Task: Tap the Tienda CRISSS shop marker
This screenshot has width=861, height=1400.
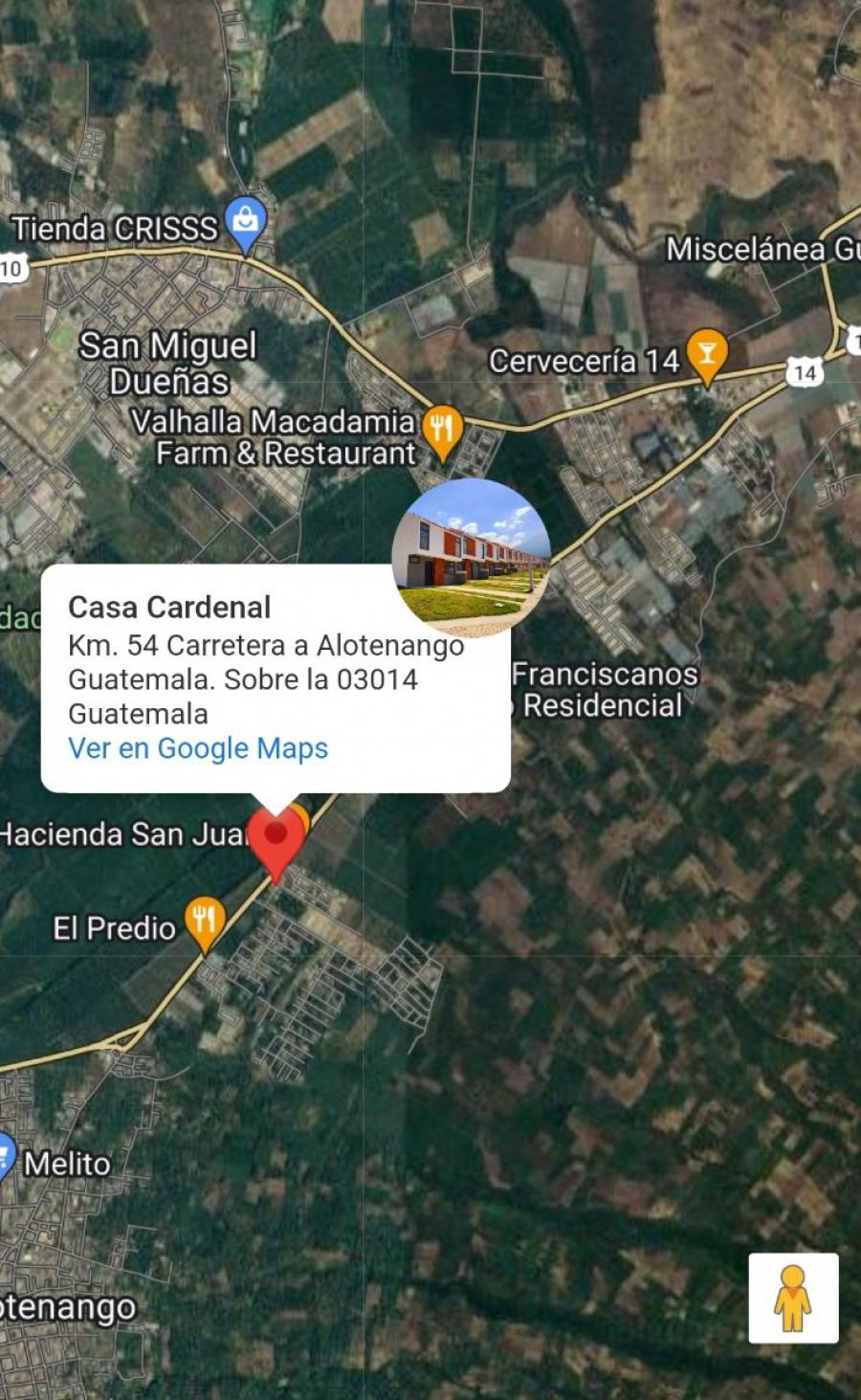Action: (x=246, y=222)
